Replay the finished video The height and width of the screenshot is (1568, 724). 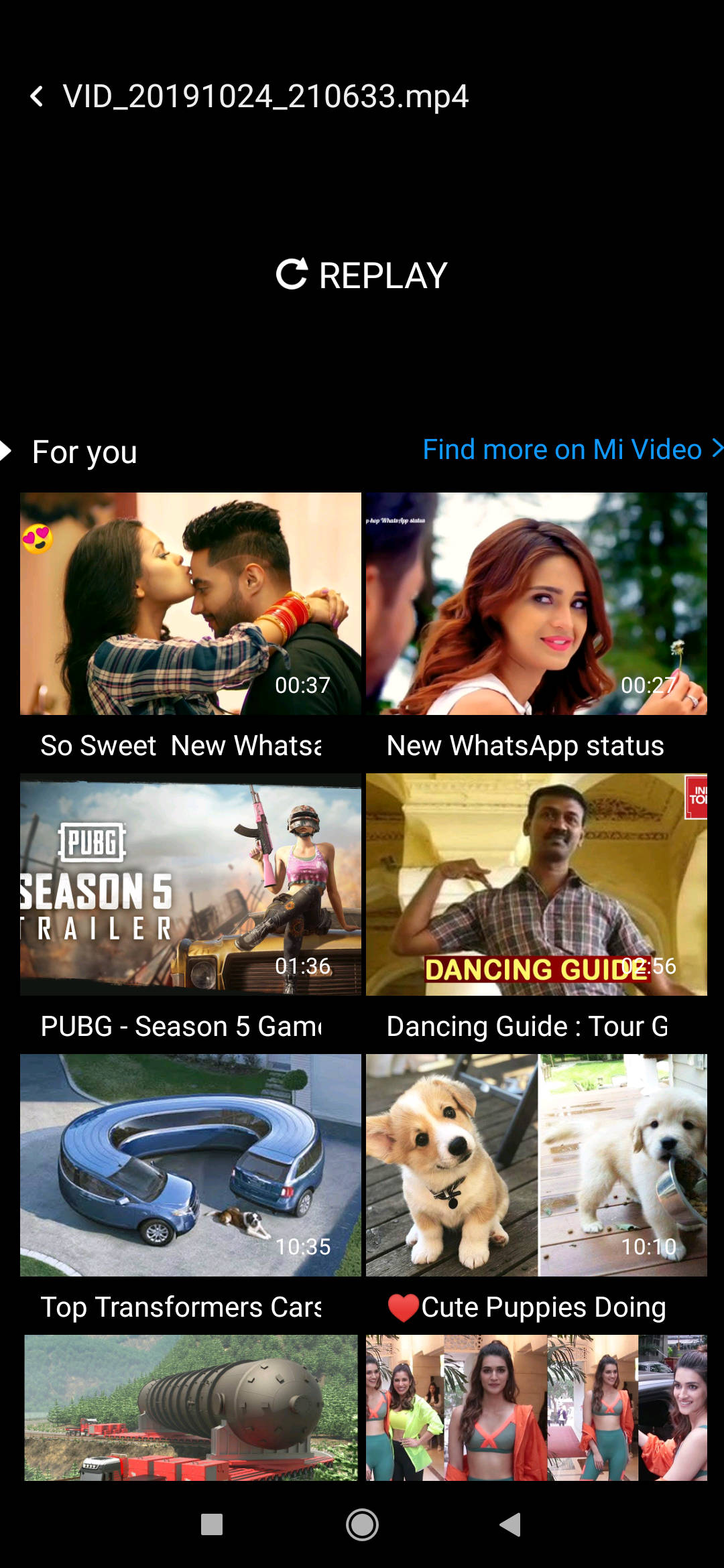point(362,275)
